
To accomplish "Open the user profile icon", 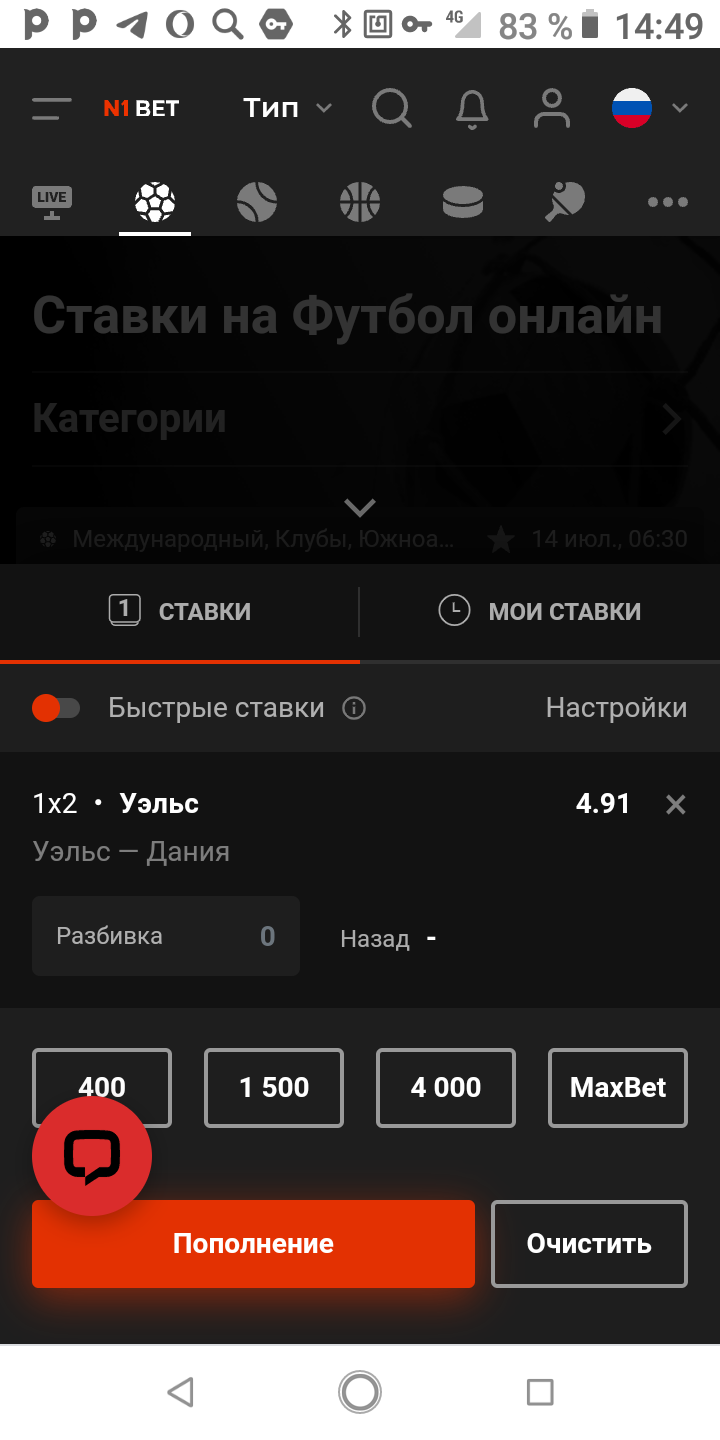I will tap(551, 108).
